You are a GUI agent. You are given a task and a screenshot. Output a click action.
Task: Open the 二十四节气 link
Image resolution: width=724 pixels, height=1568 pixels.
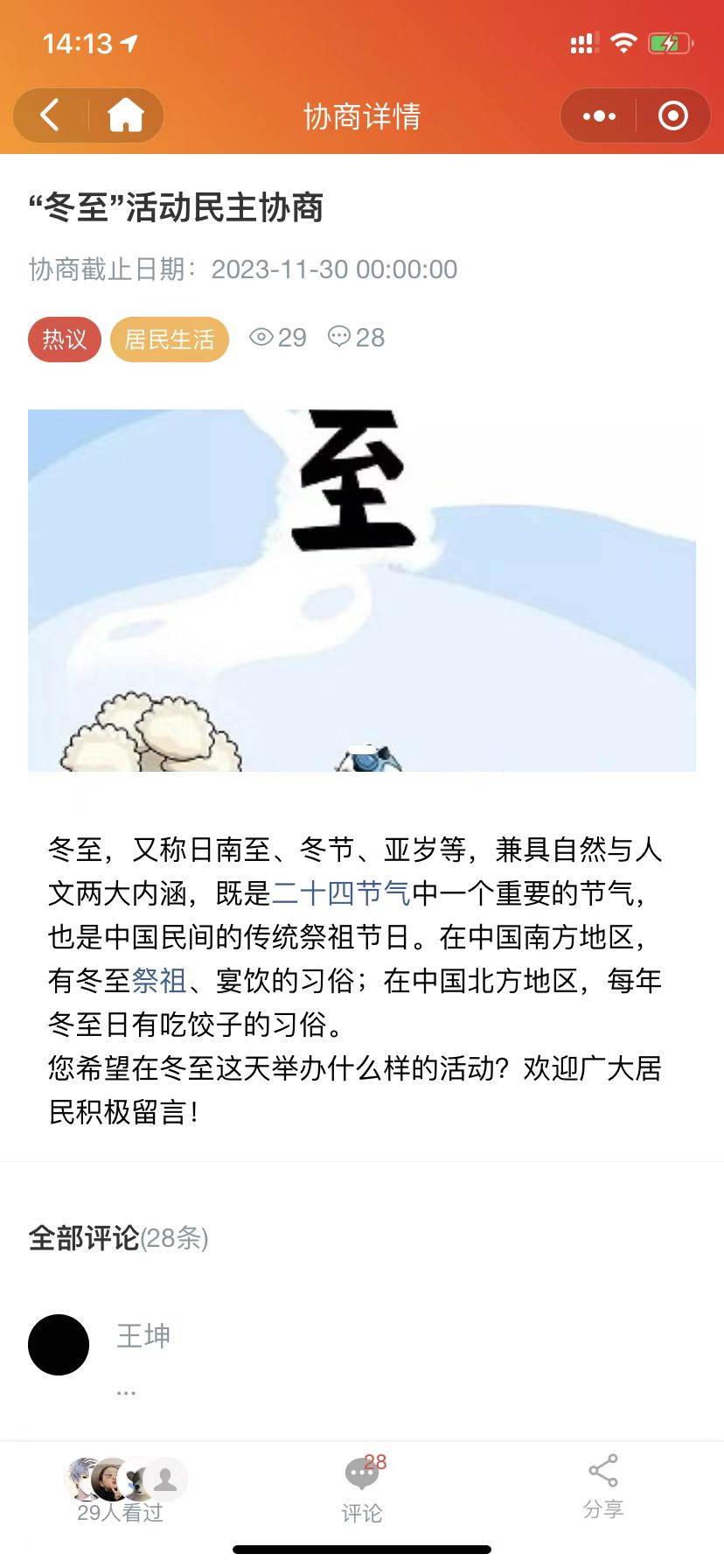click(341, 893)
